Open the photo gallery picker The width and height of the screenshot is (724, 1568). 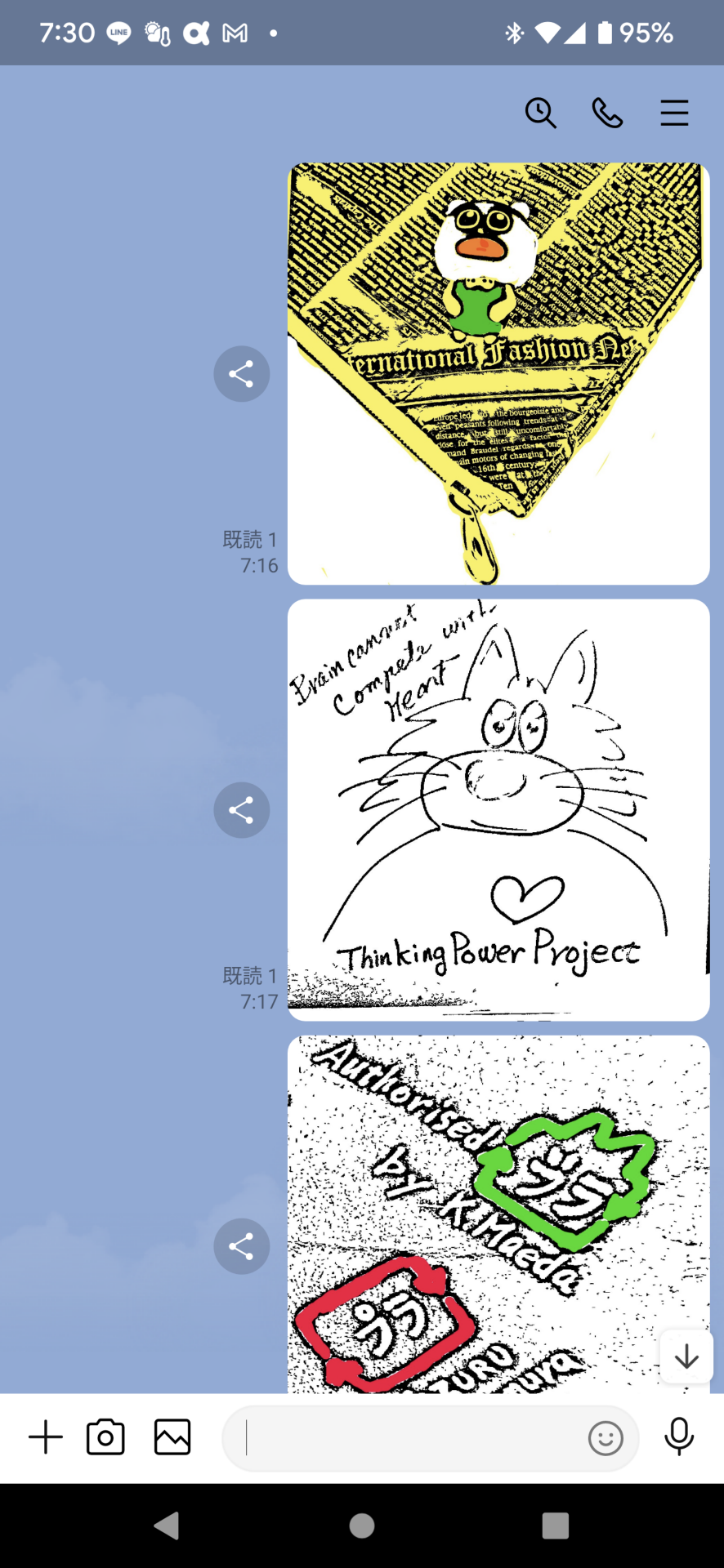pos(172,1437)
